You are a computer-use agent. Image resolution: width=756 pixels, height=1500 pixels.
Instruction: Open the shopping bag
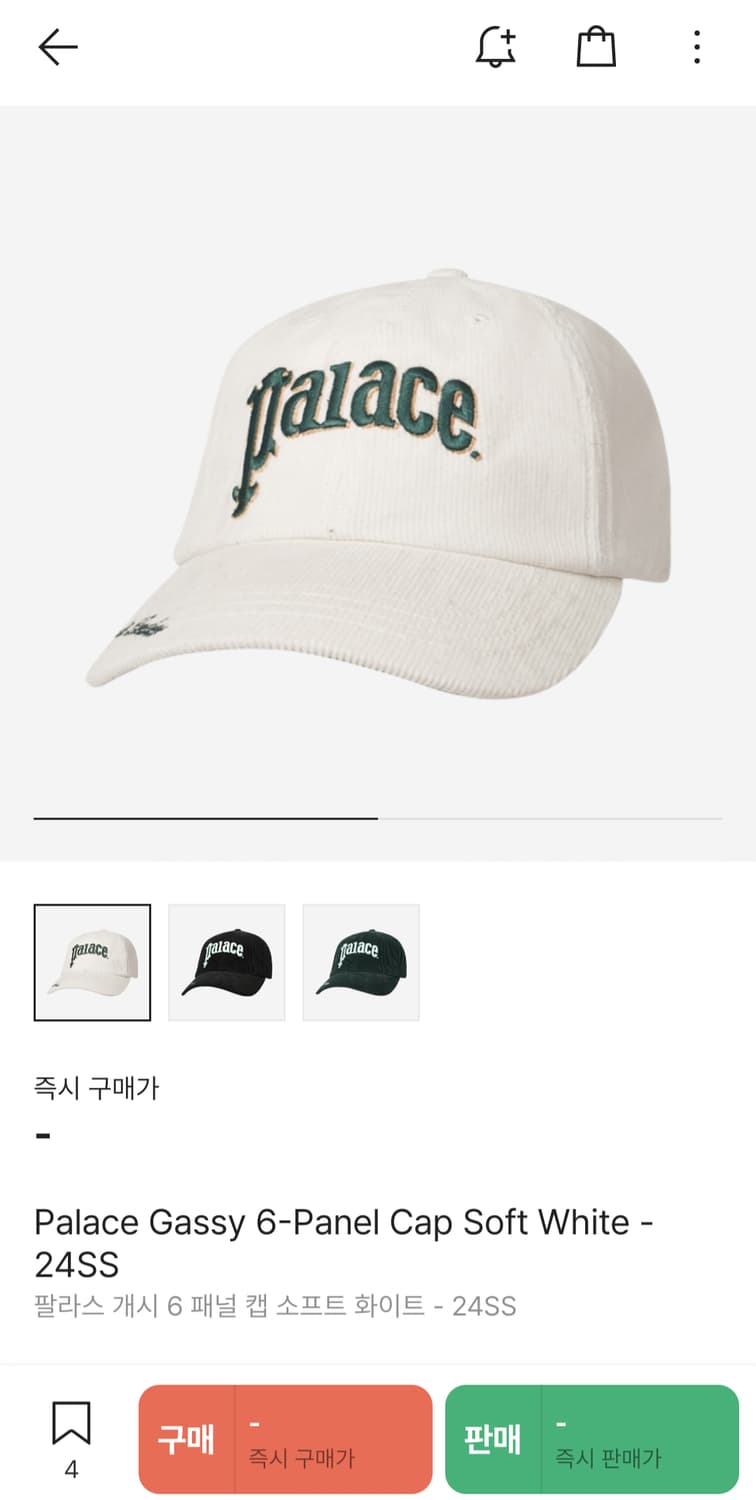[x=596, y=47]
